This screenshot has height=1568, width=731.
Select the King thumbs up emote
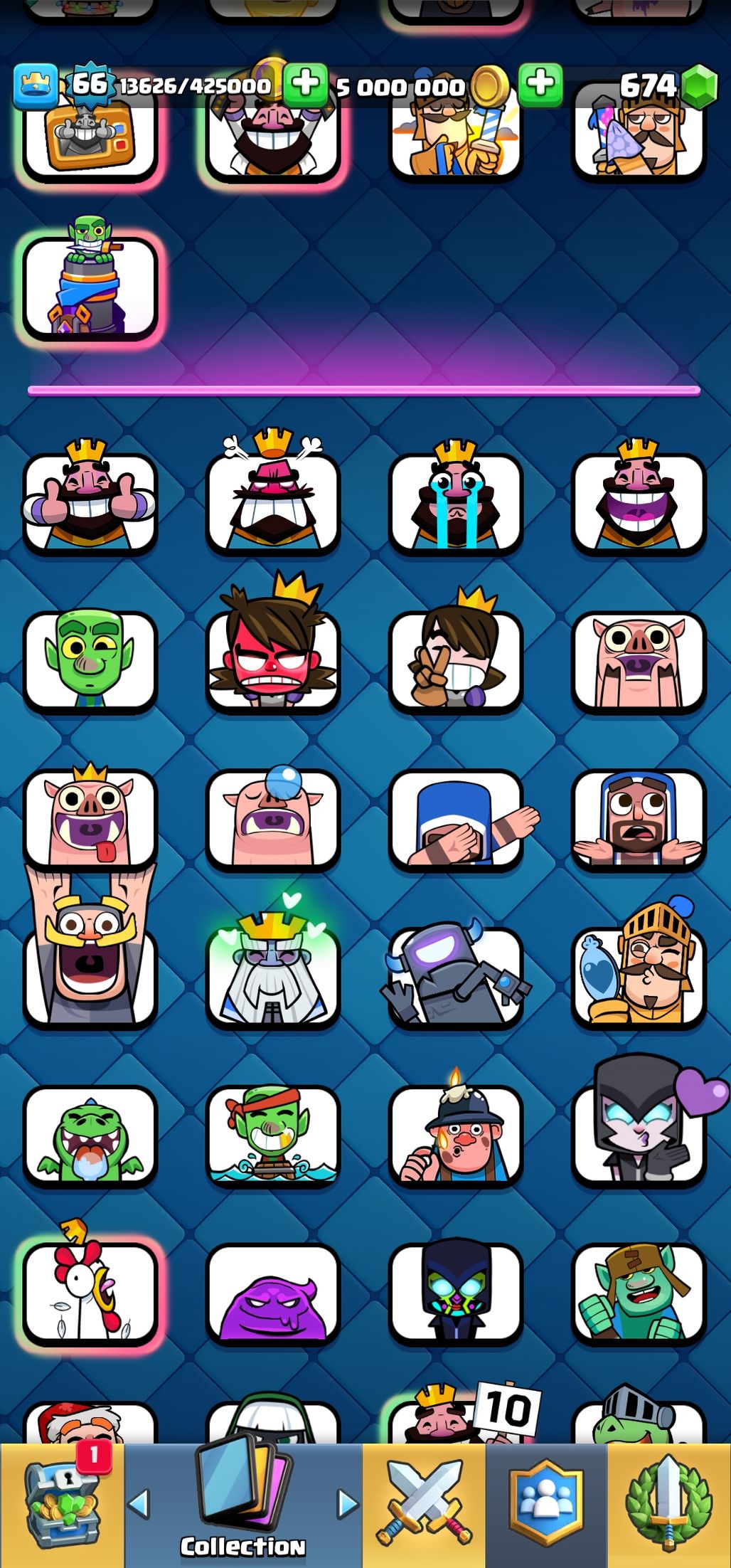coord(90,502)
